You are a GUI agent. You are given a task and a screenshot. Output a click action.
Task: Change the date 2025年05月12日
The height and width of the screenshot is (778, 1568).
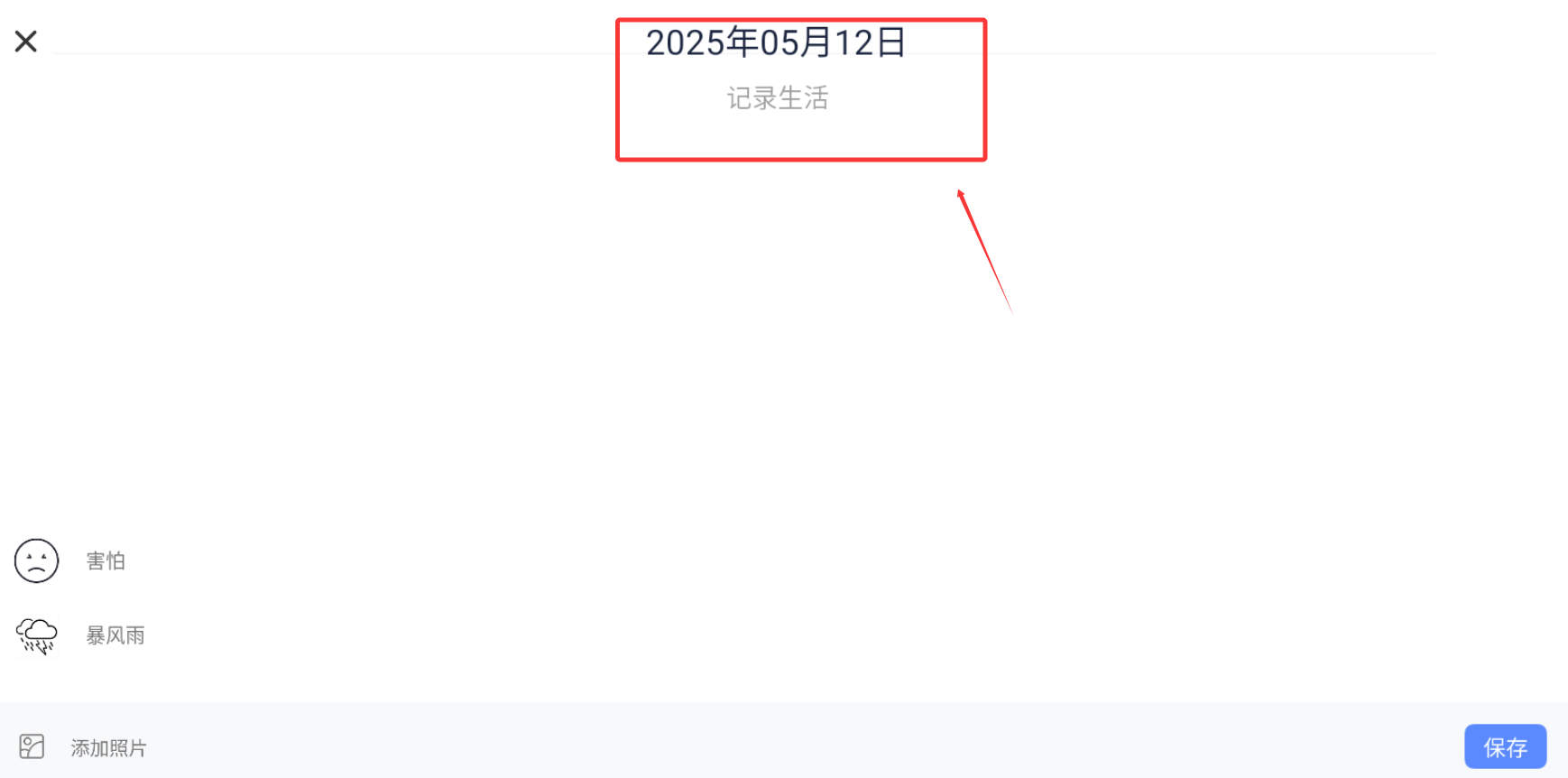776,42
